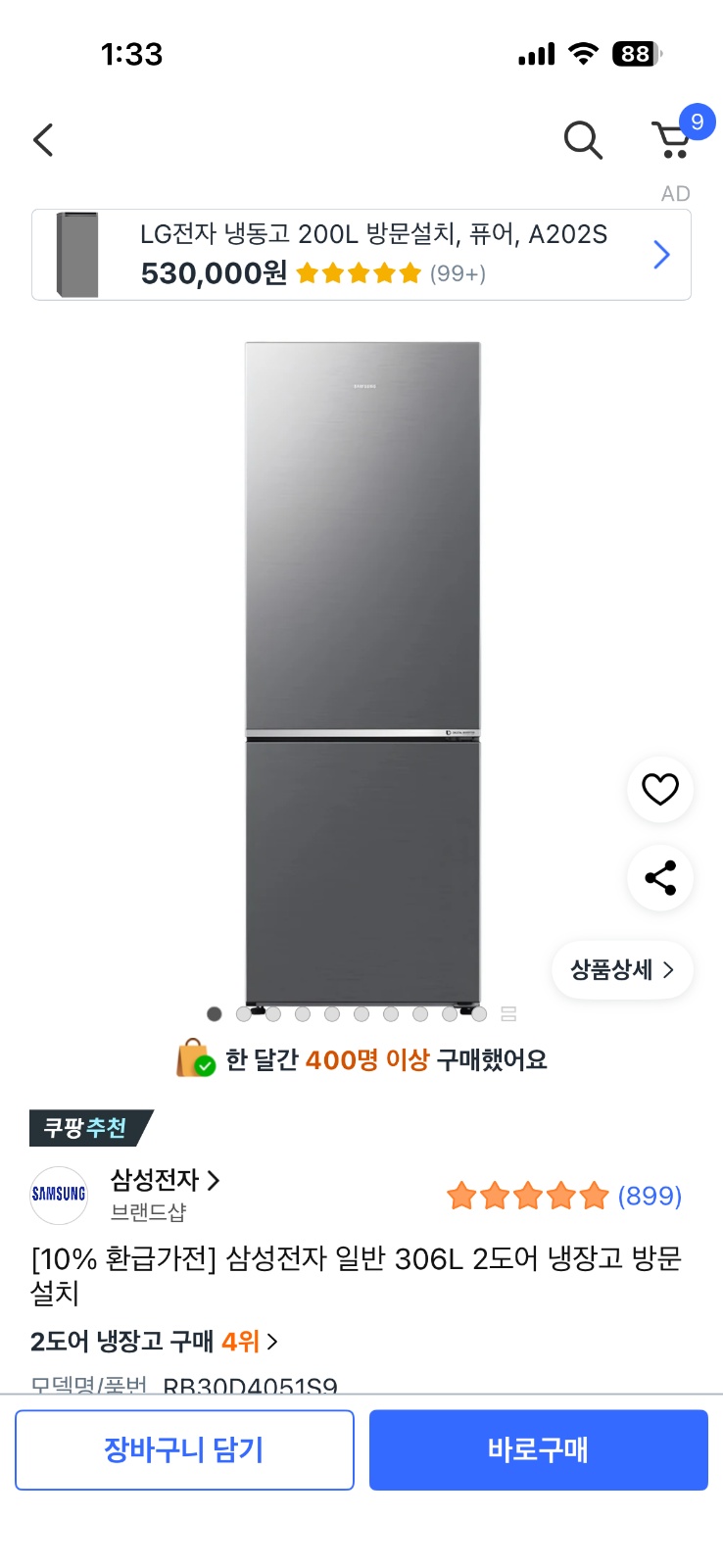This screenshot has height=1568, width=723.
Task: Expand the LG freezer ad via its chevron
Action: 661,254
